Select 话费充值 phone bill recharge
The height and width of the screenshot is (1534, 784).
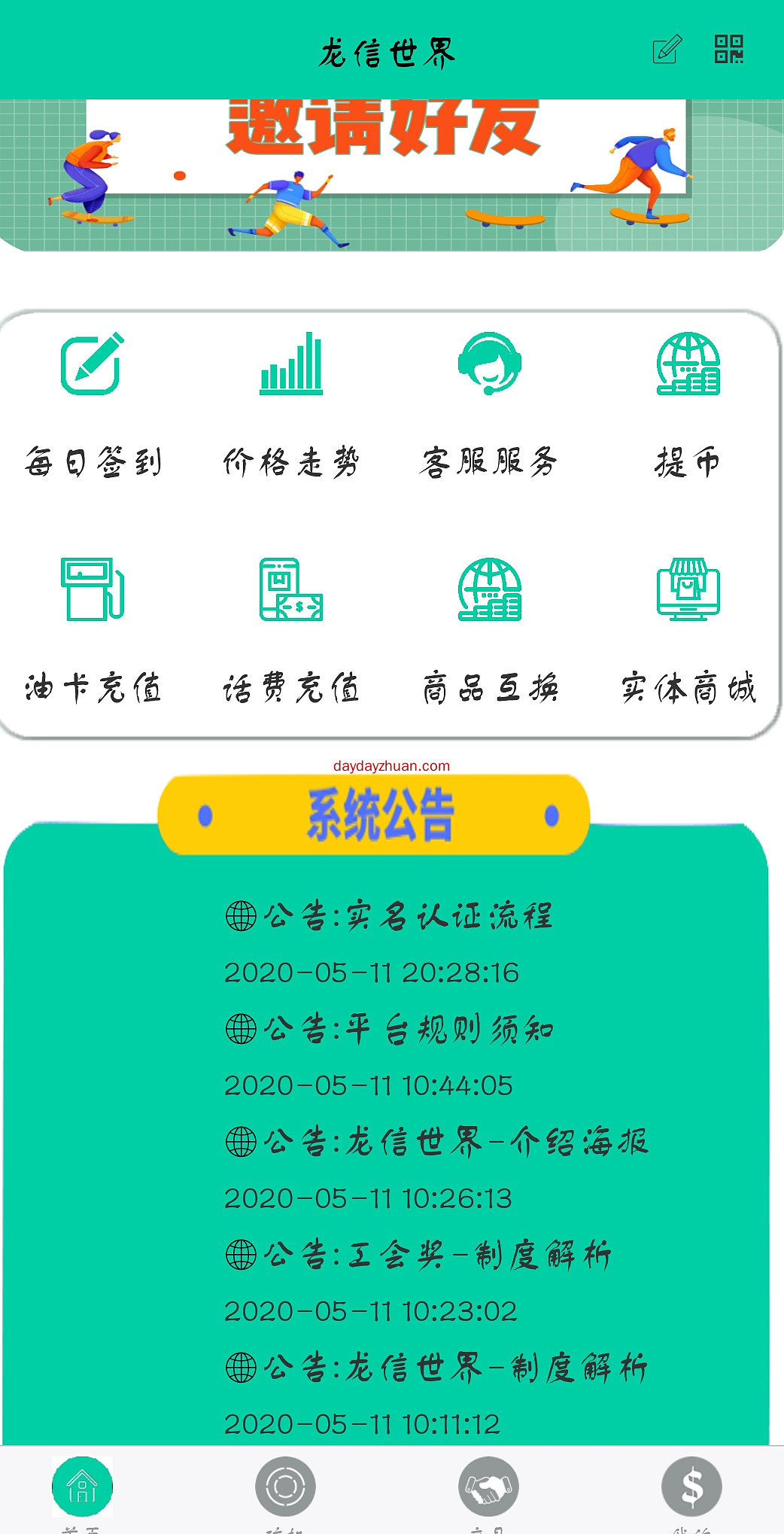click(x=291, y=631)
